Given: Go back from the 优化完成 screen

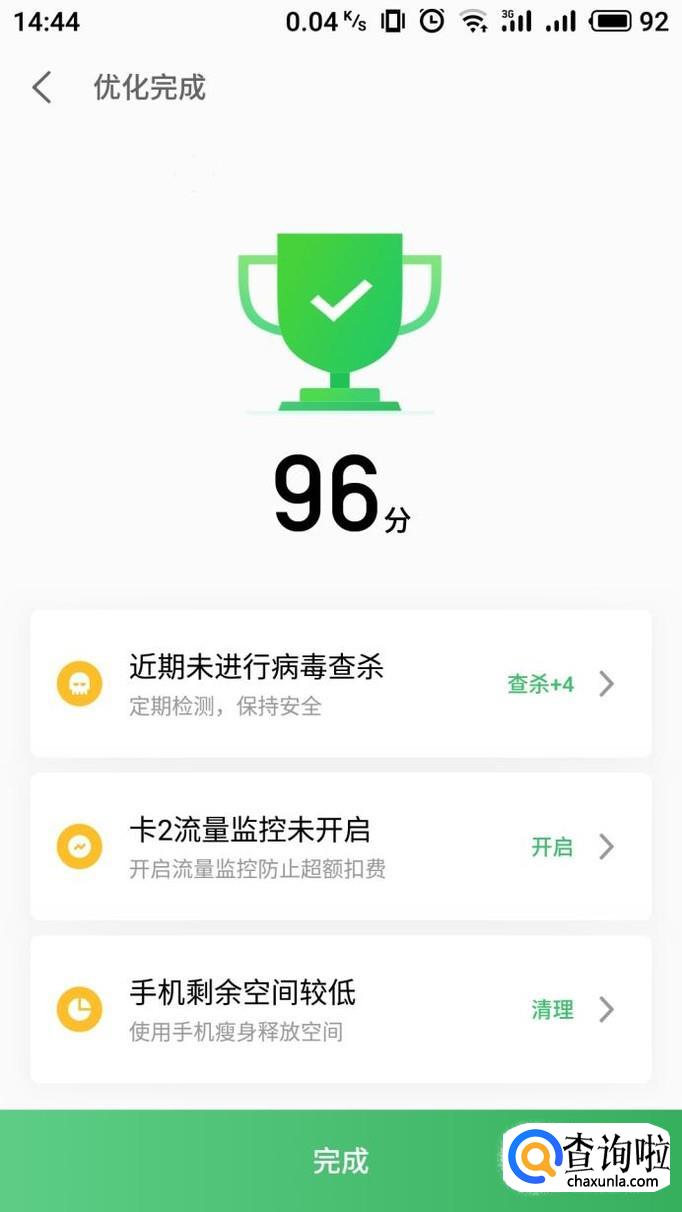Looking at the screenshot, I should 42,88.
